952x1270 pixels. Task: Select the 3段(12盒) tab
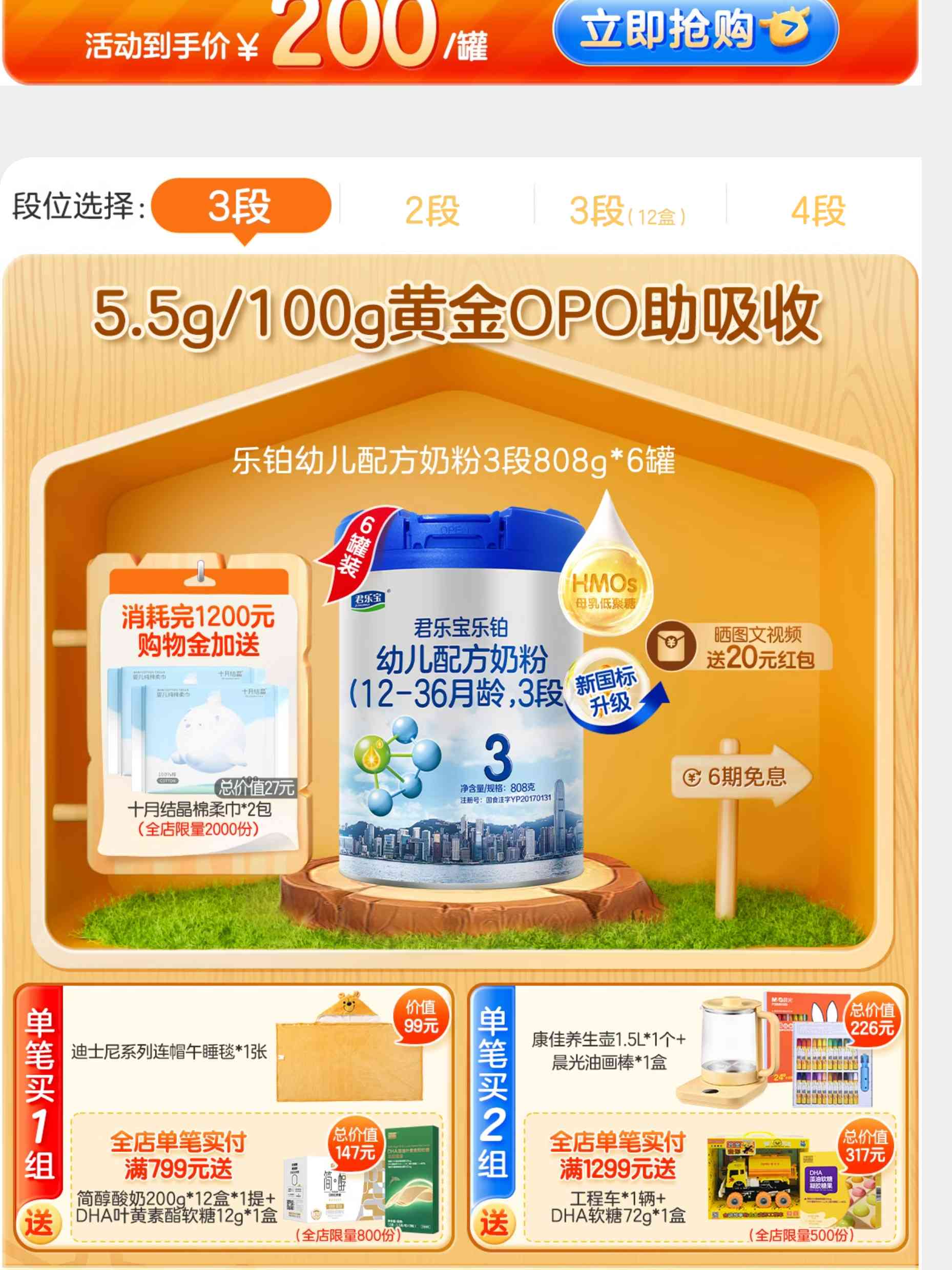coord(628,211)
